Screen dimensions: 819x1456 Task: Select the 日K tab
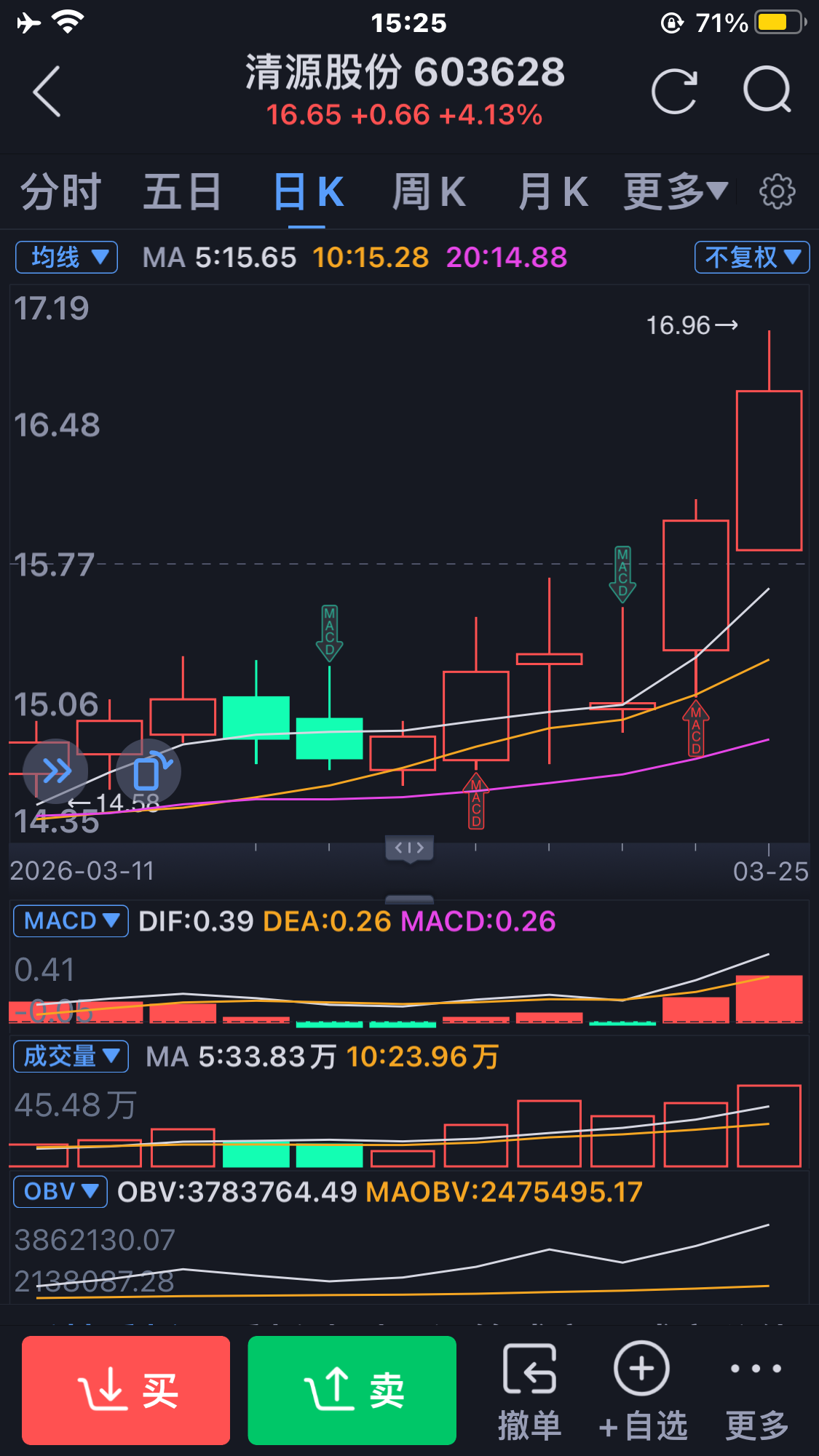(x=309, y=192)
